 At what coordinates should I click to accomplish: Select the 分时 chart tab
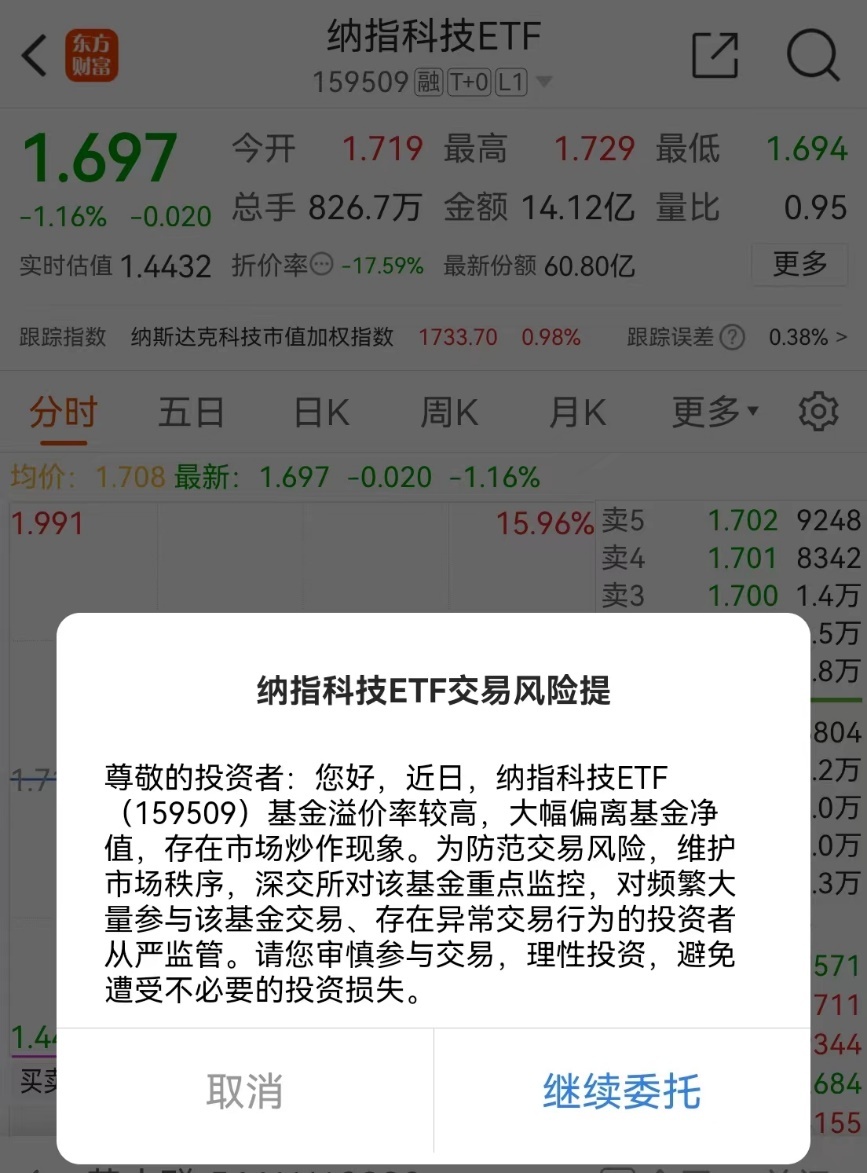[x=63, y=412]
